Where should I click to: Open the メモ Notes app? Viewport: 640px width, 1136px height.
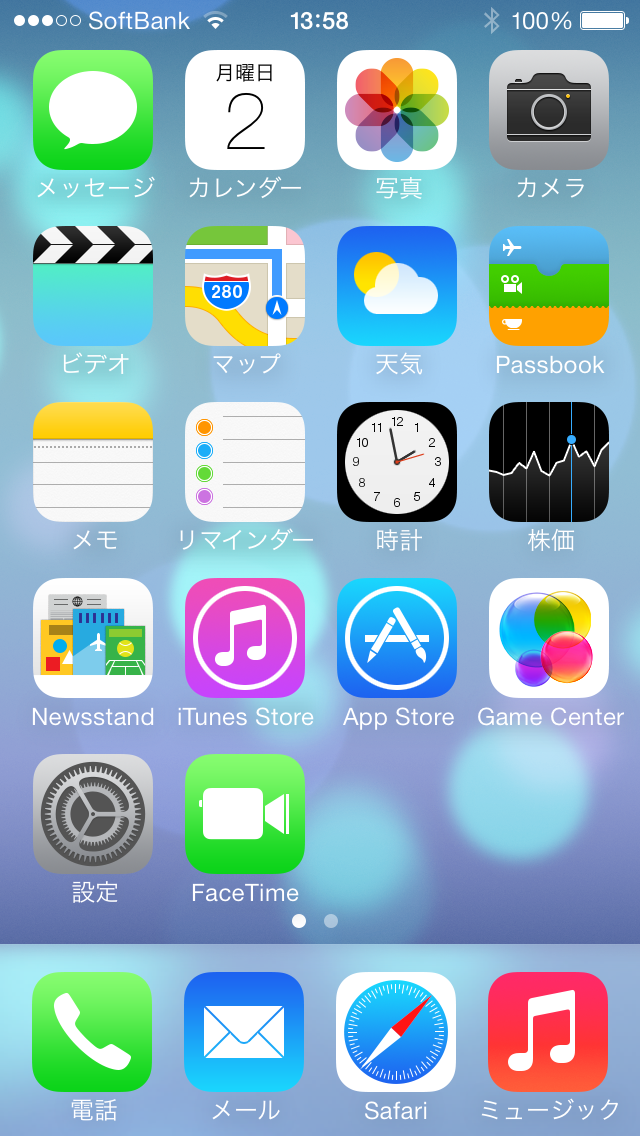click(93, 462)
